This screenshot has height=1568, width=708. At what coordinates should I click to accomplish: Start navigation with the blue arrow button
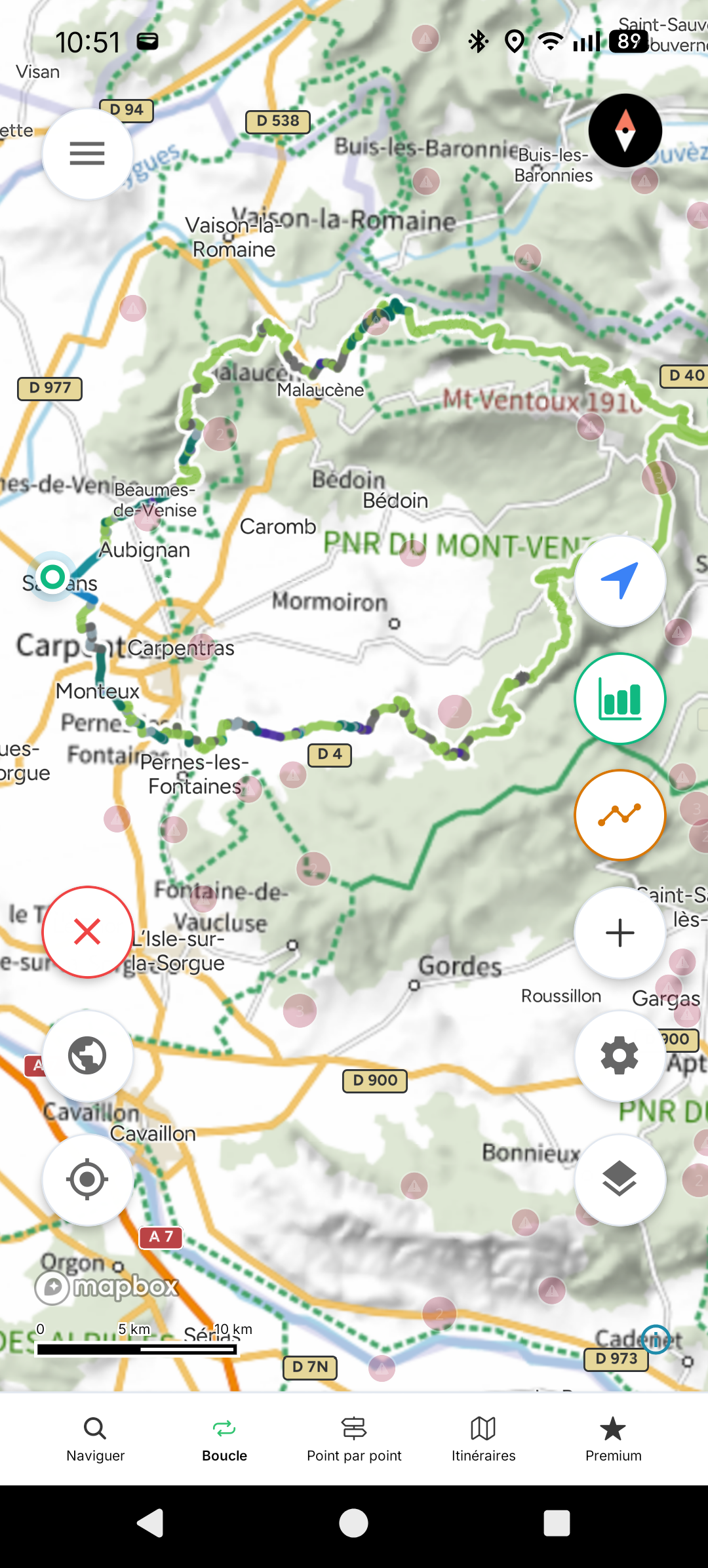(619, 581)
